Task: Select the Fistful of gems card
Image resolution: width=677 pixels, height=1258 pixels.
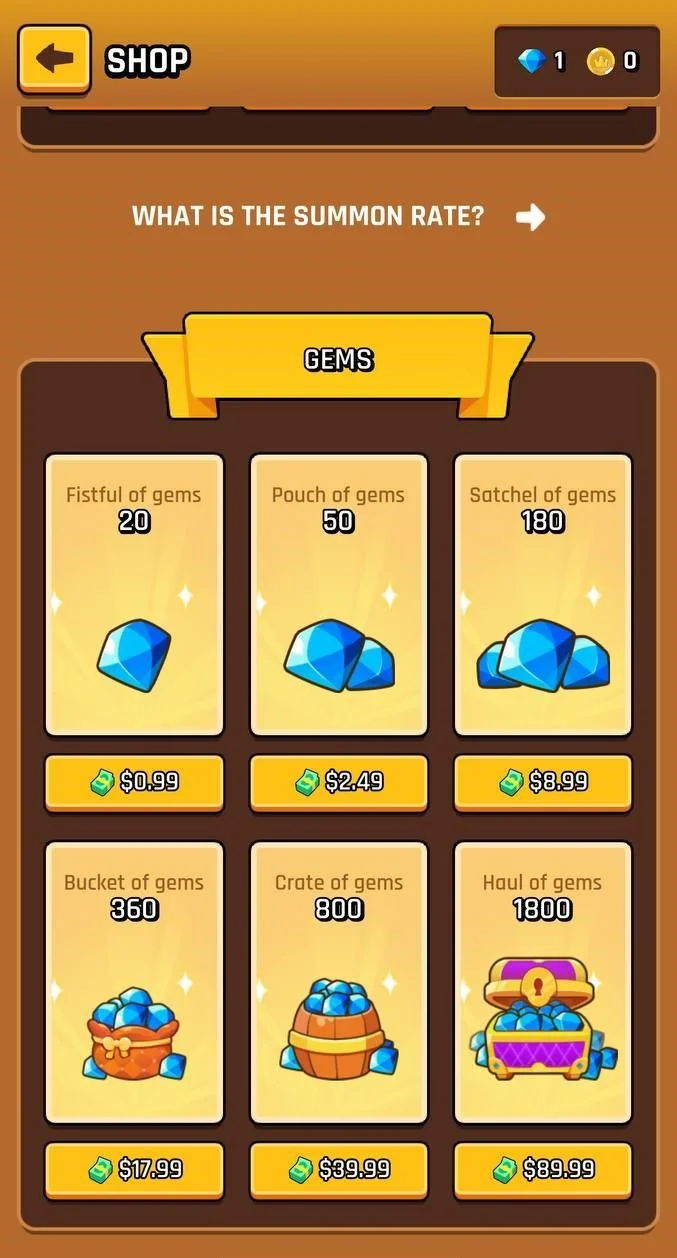Action: tap(134, 595)
